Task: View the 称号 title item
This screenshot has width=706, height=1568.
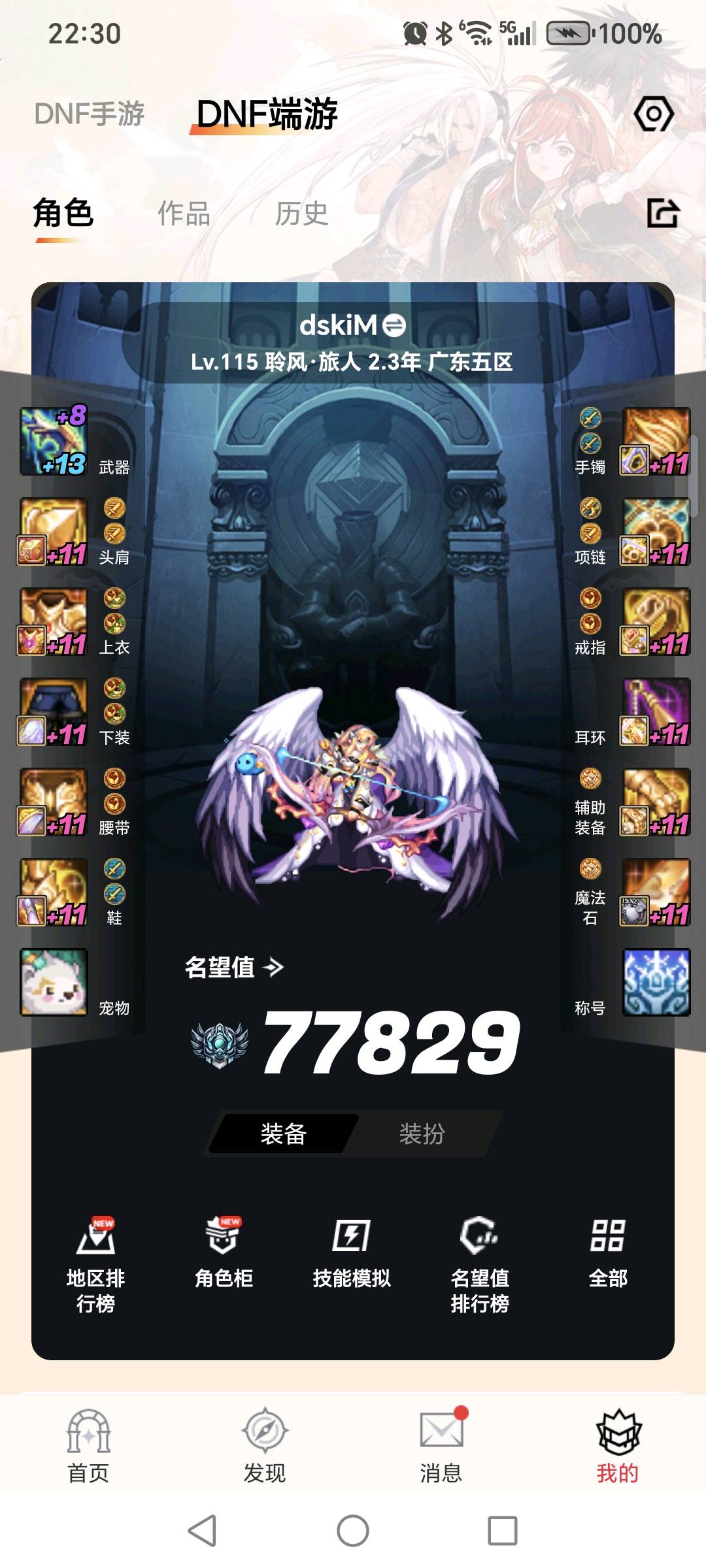Action: (x=656, y=982)
